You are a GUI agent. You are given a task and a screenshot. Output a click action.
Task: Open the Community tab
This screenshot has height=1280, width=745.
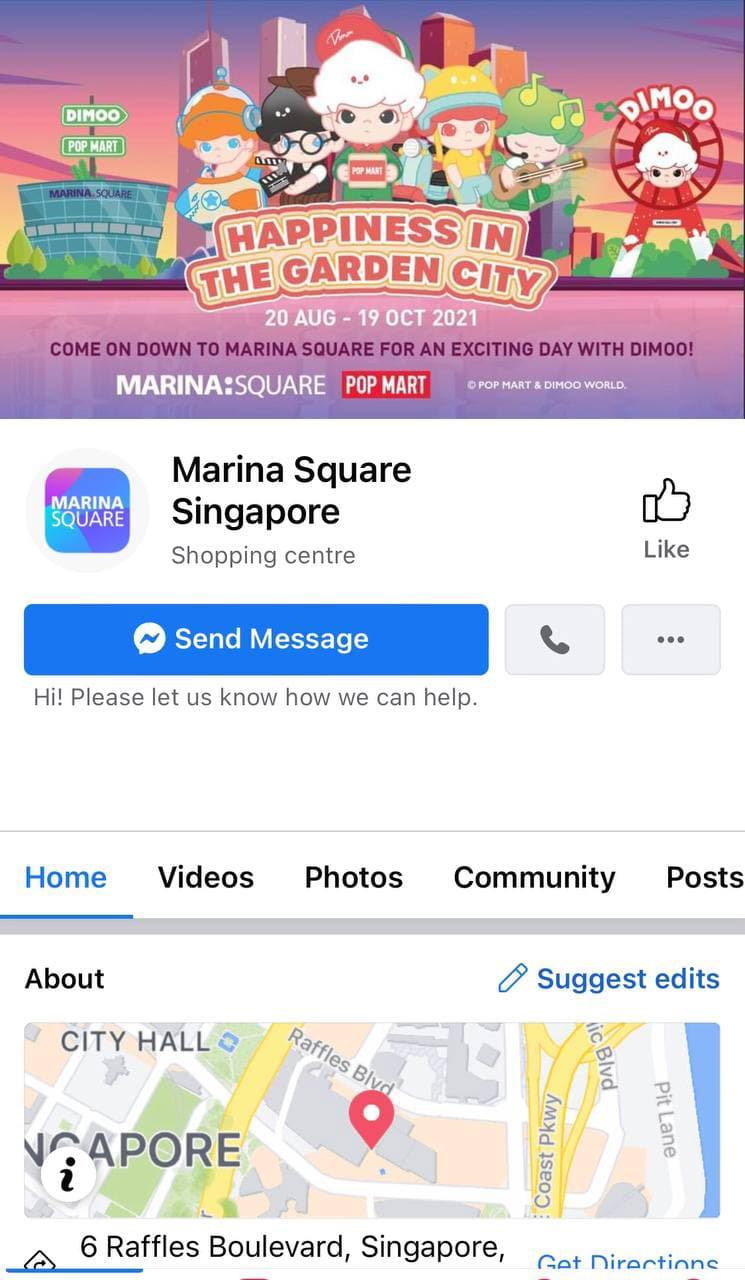point(534,877)
